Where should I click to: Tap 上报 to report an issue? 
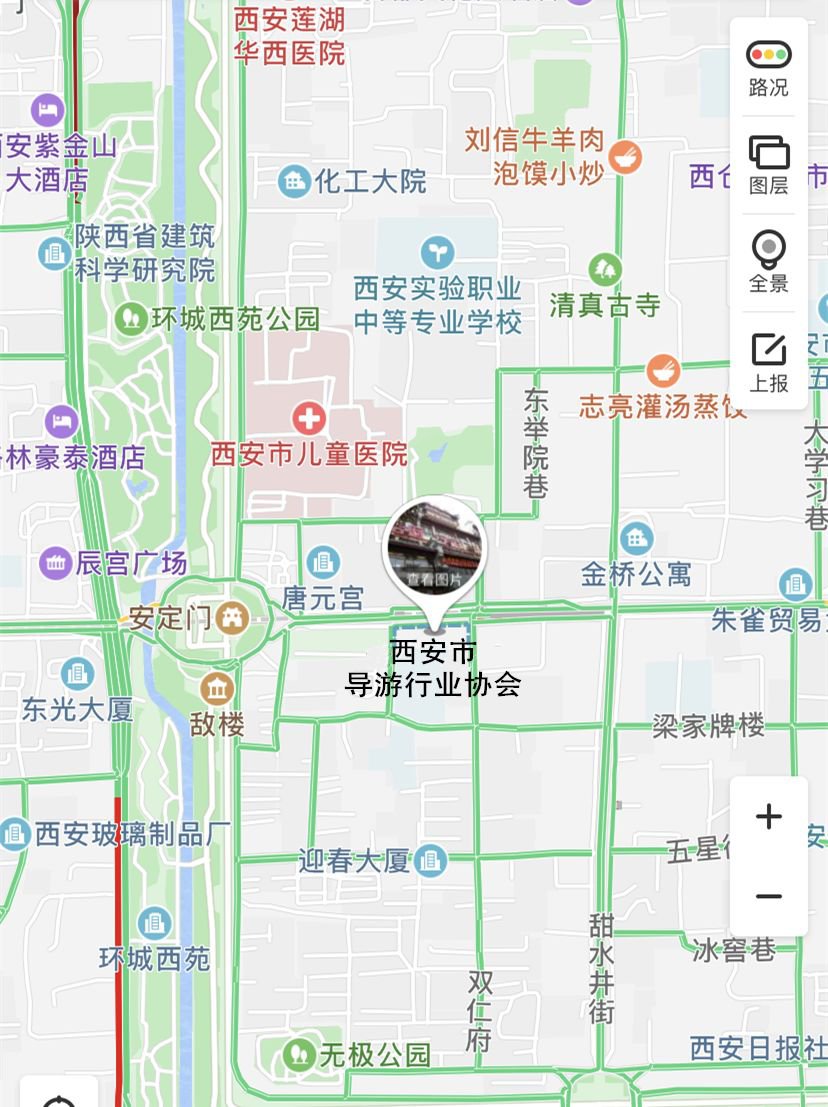click(768, 361)
